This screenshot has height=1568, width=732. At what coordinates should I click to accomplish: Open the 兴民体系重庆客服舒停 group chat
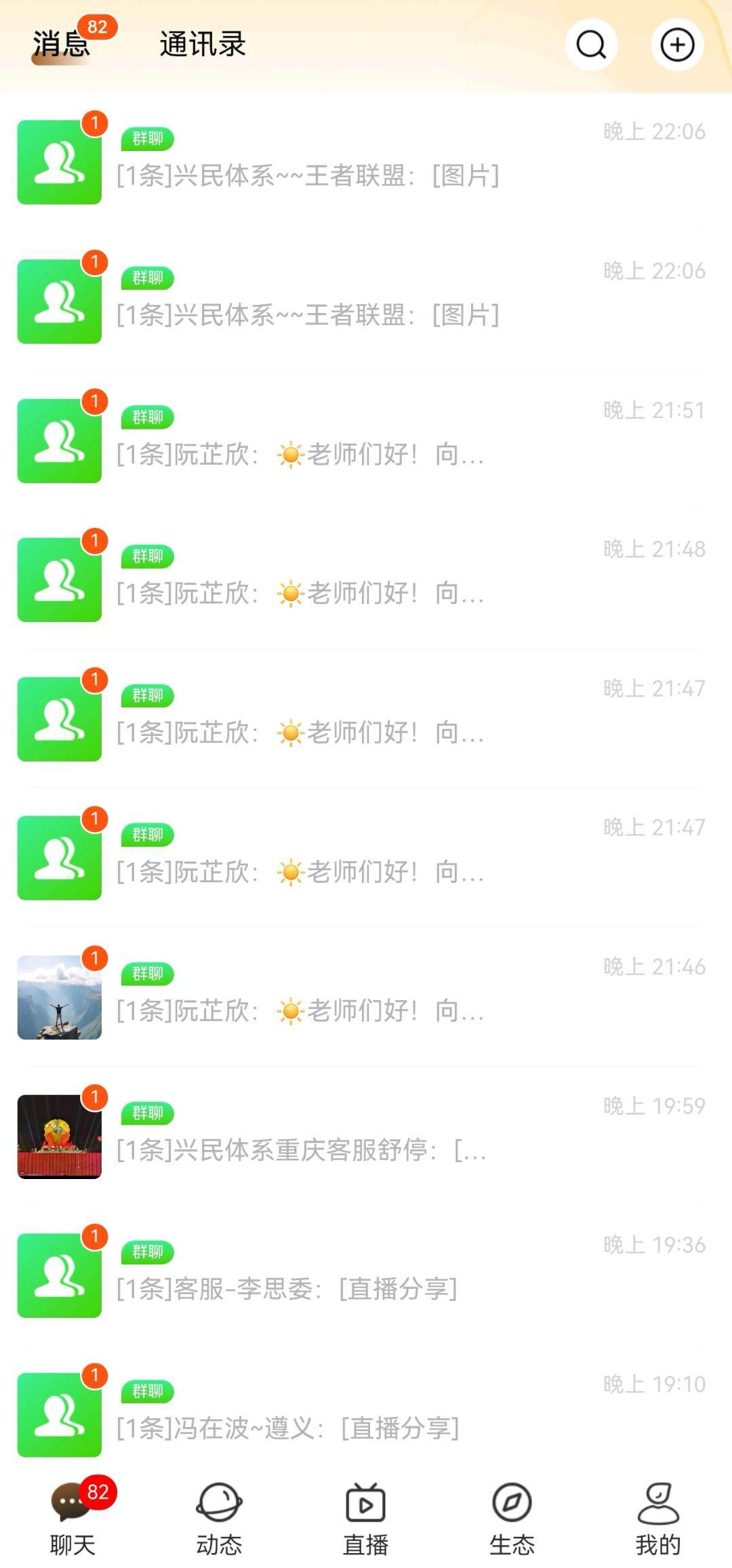click(x=366, y=1136)
